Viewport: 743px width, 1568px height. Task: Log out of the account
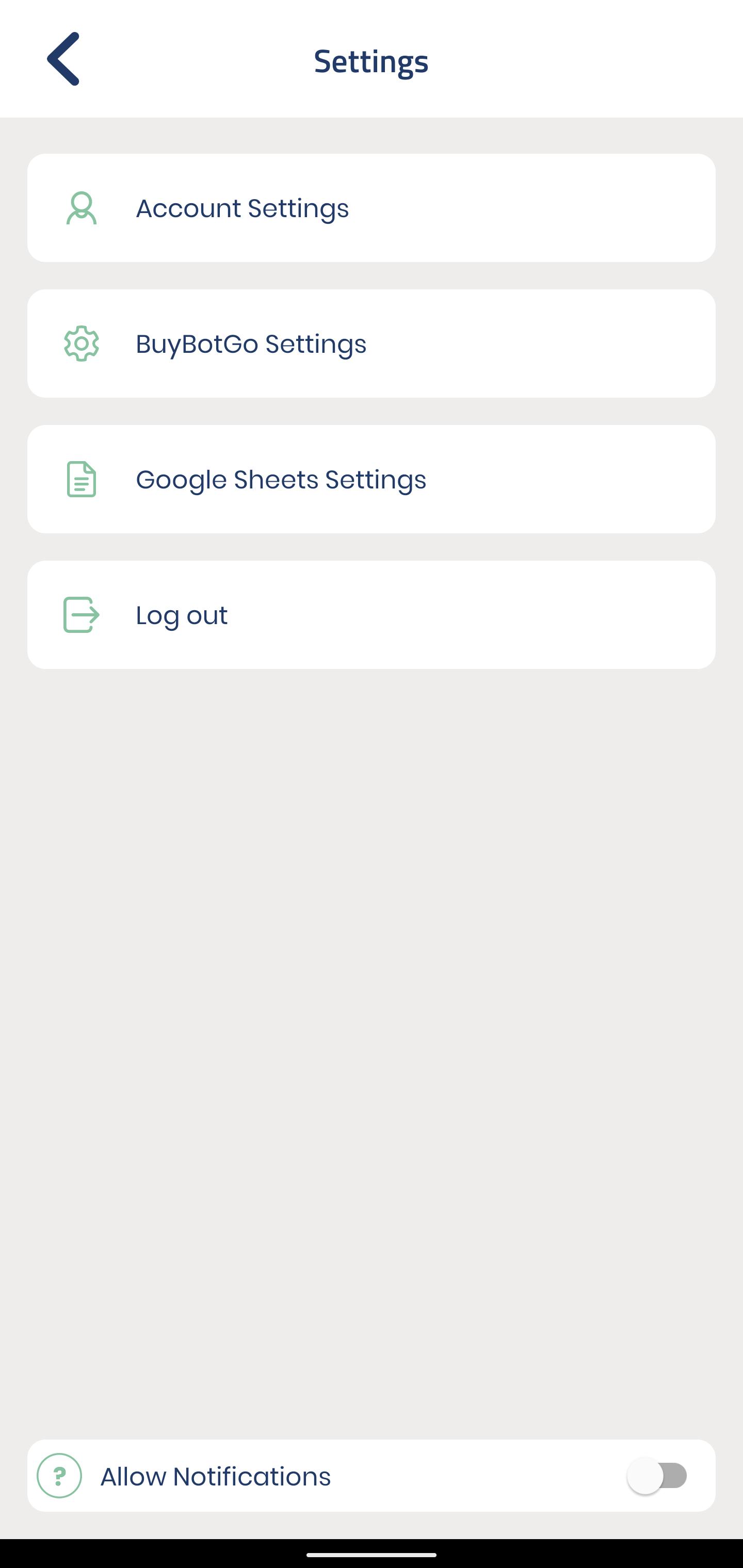tap(372, 615)
